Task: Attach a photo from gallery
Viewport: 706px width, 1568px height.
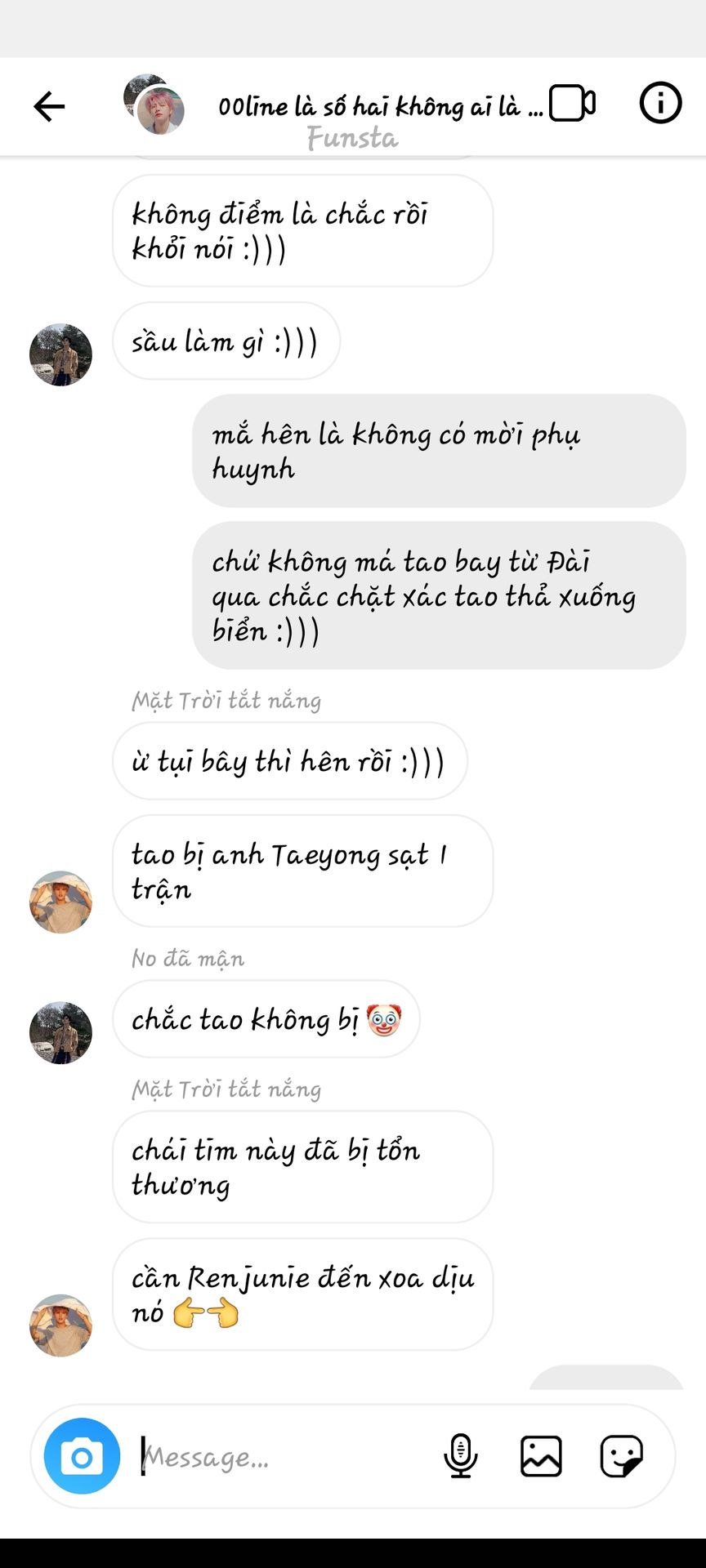Action: [x=541, y=1456]
